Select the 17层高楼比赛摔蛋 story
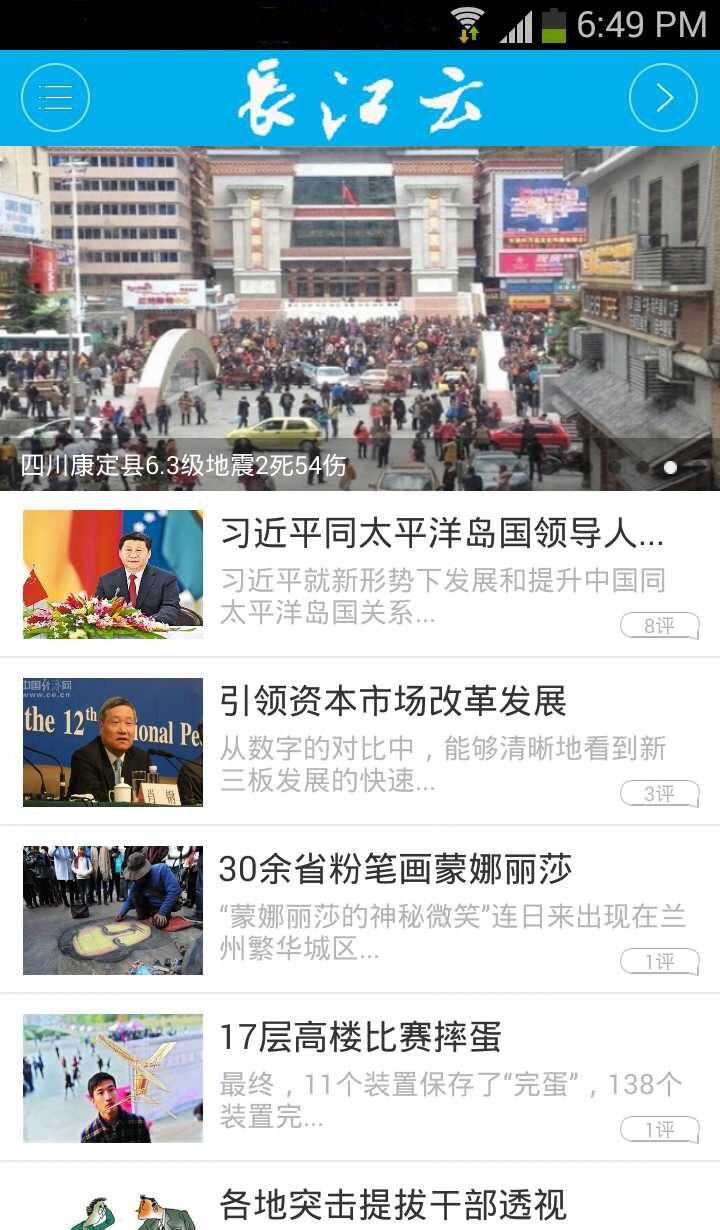This screenshot has height=1230, width=720. [360, 1078]
